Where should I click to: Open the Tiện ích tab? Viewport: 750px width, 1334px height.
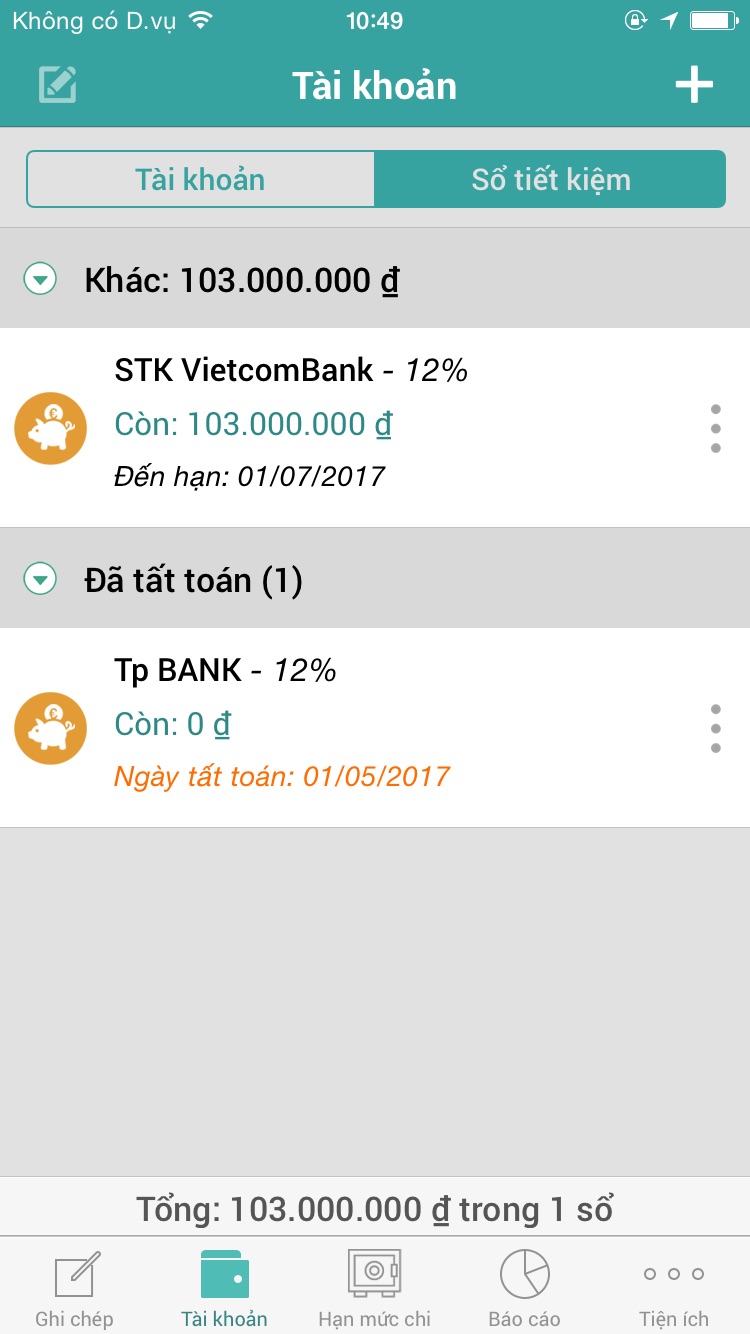[674, 1287]
